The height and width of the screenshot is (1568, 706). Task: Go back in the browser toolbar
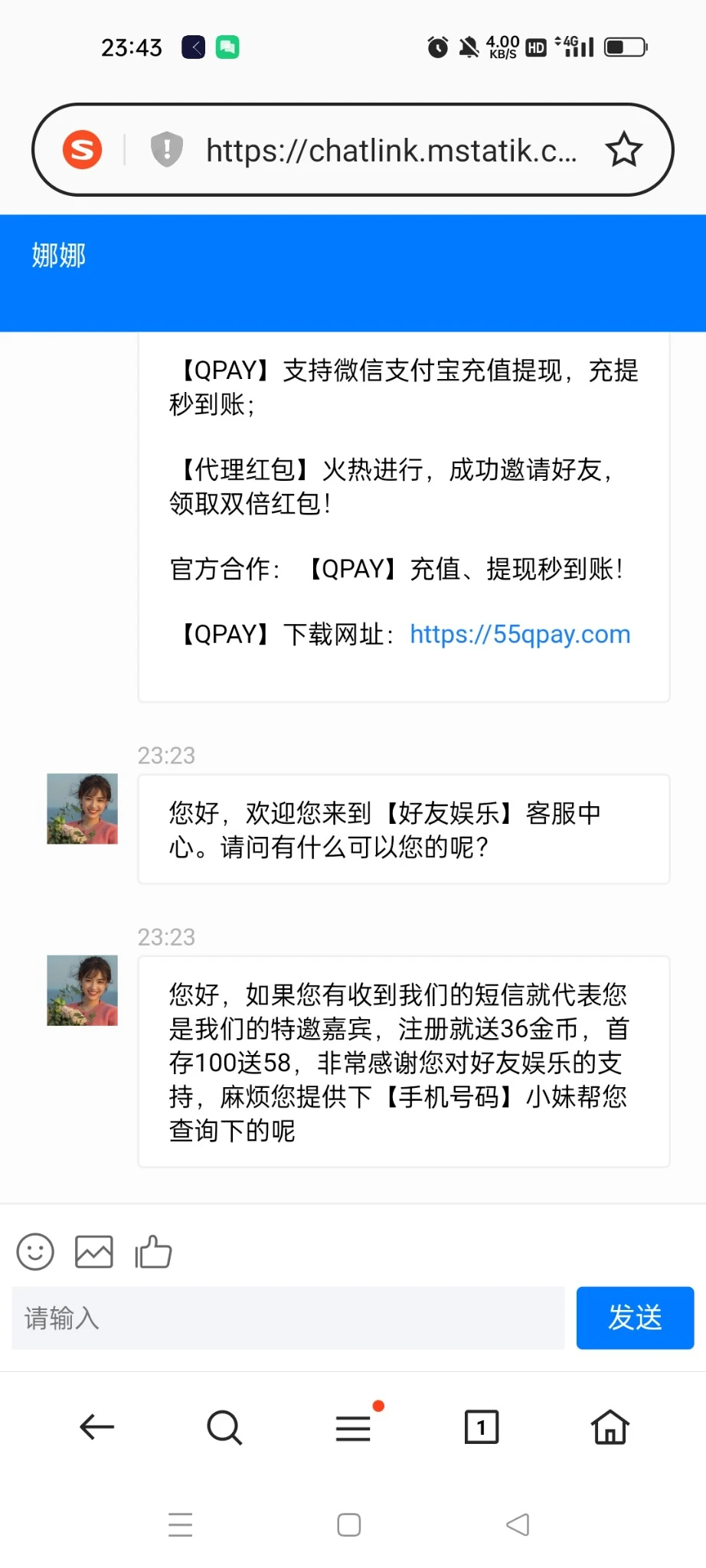[97, 1426]
